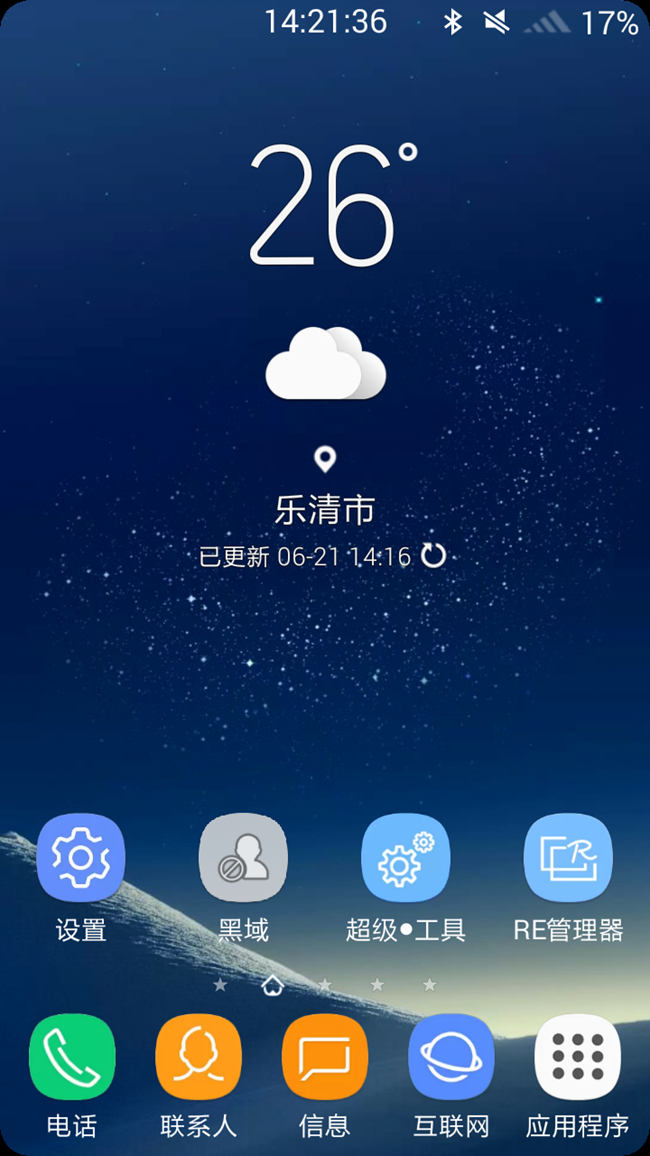Refresh the weather widget update icon
Image resolution: width=650 pixels, height=1156 pixels.
click(433, 555)
